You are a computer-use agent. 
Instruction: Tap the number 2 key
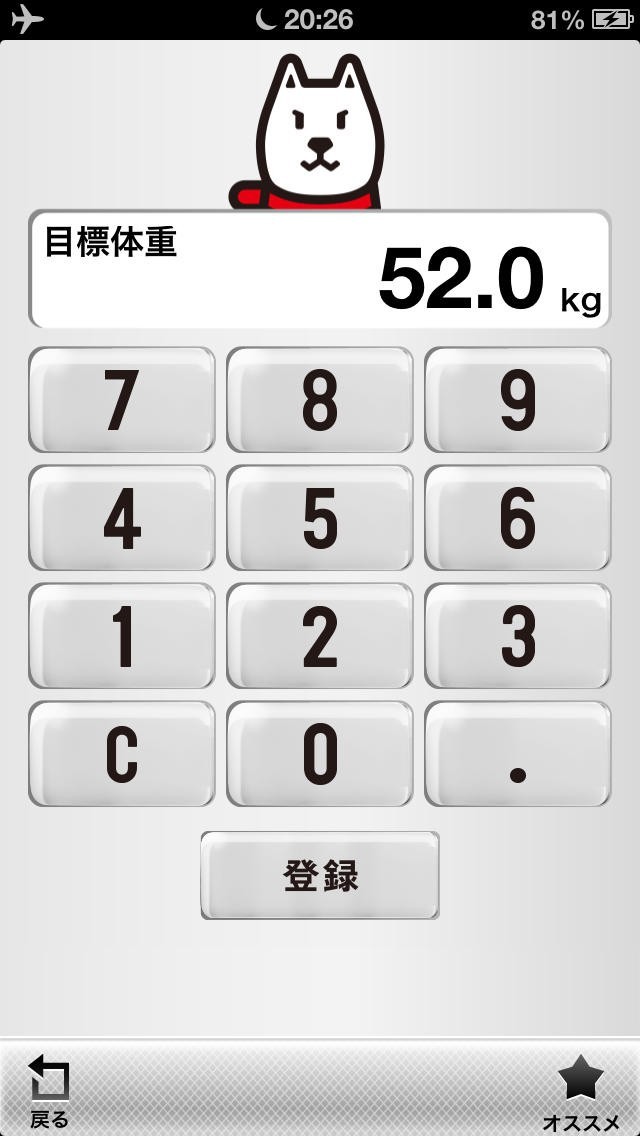pyautogui.click(x=319, y=636)
